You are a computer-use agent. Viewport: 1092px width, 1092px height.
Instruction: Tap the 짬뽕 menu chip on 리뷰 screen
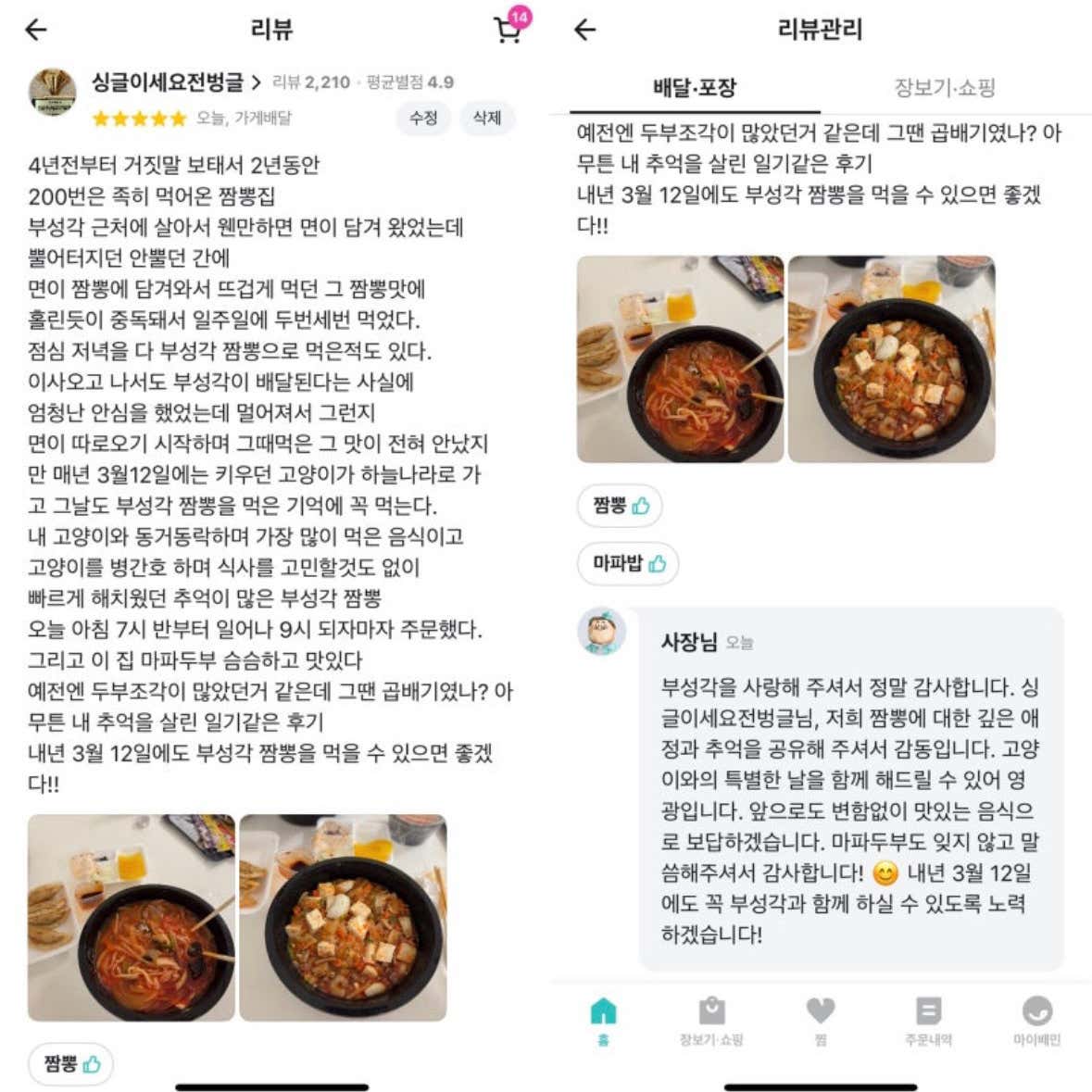pos(71,1063)
